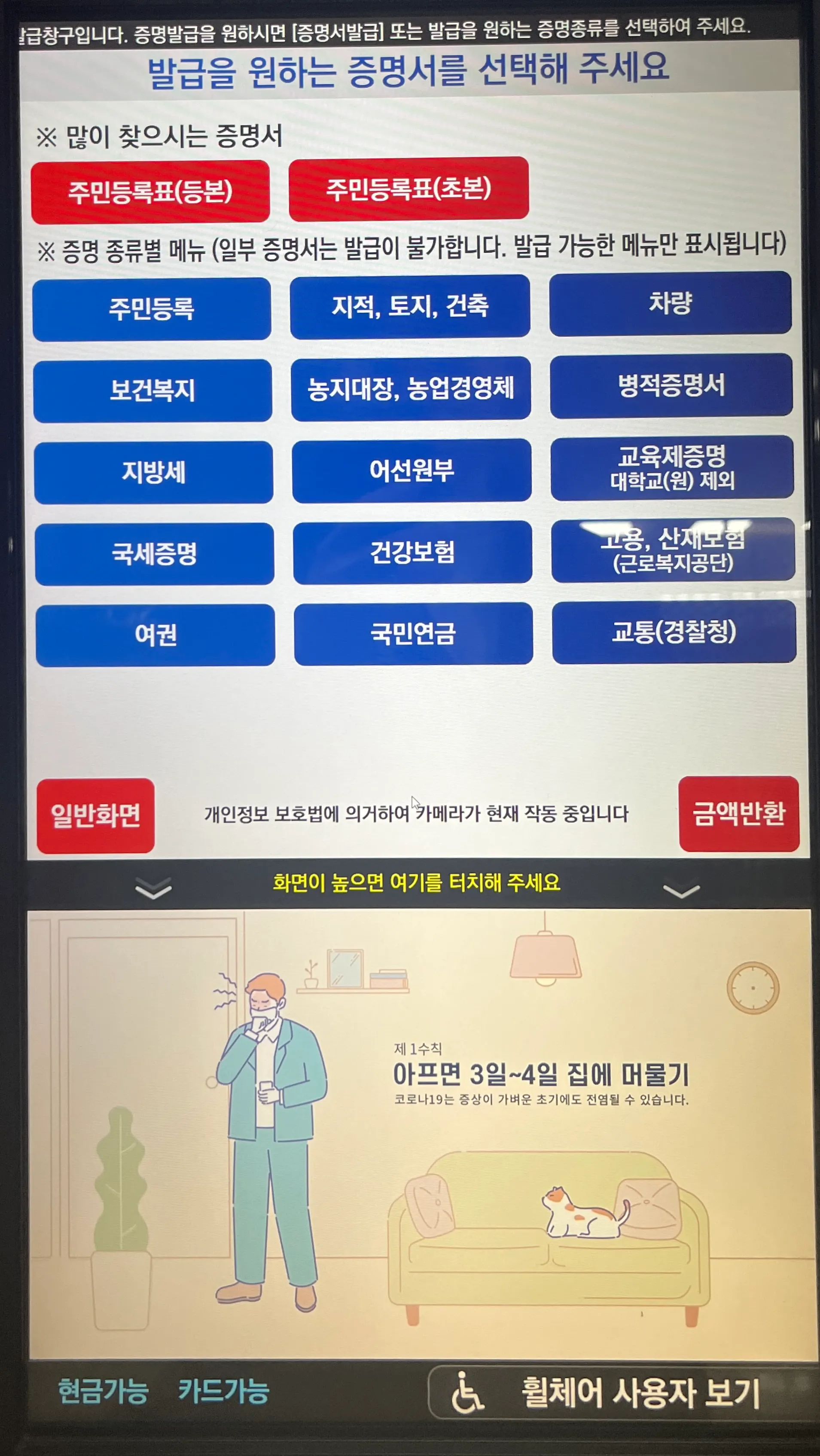Open the 차량 certificate category
The image size is (820, 1456).
[670, 303]
